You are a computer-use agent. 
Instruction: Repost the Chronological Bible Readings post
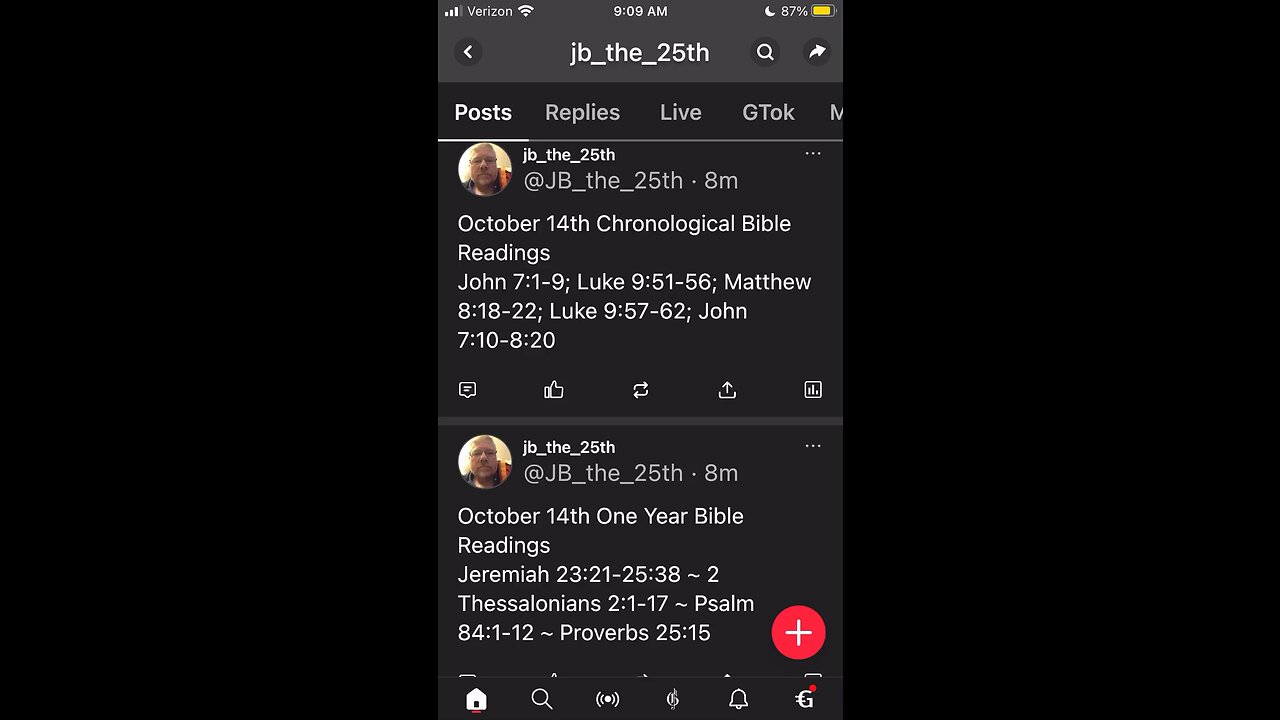pos(641,390)
